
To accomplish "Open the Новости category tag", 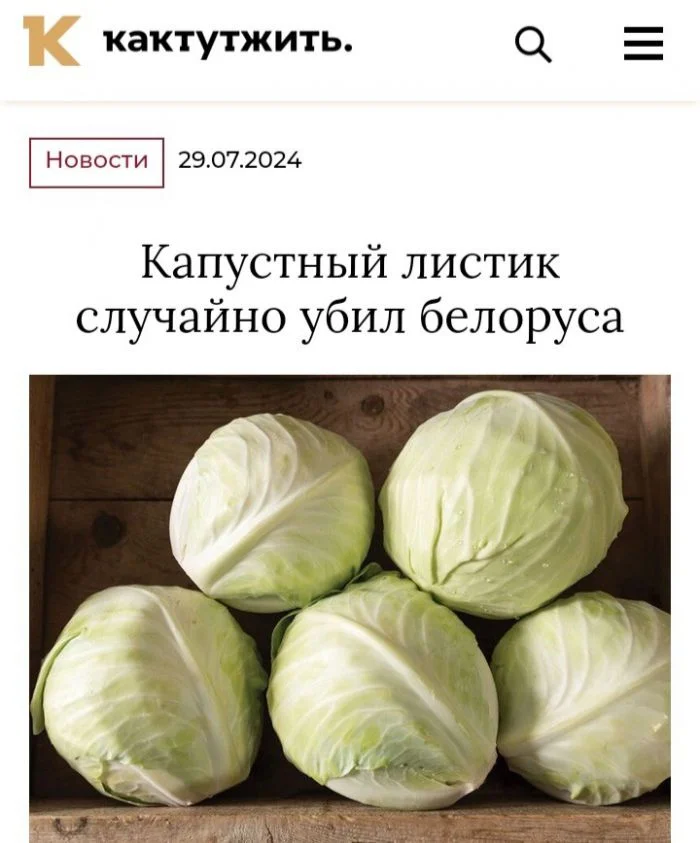I will click(x=97, y=162).
